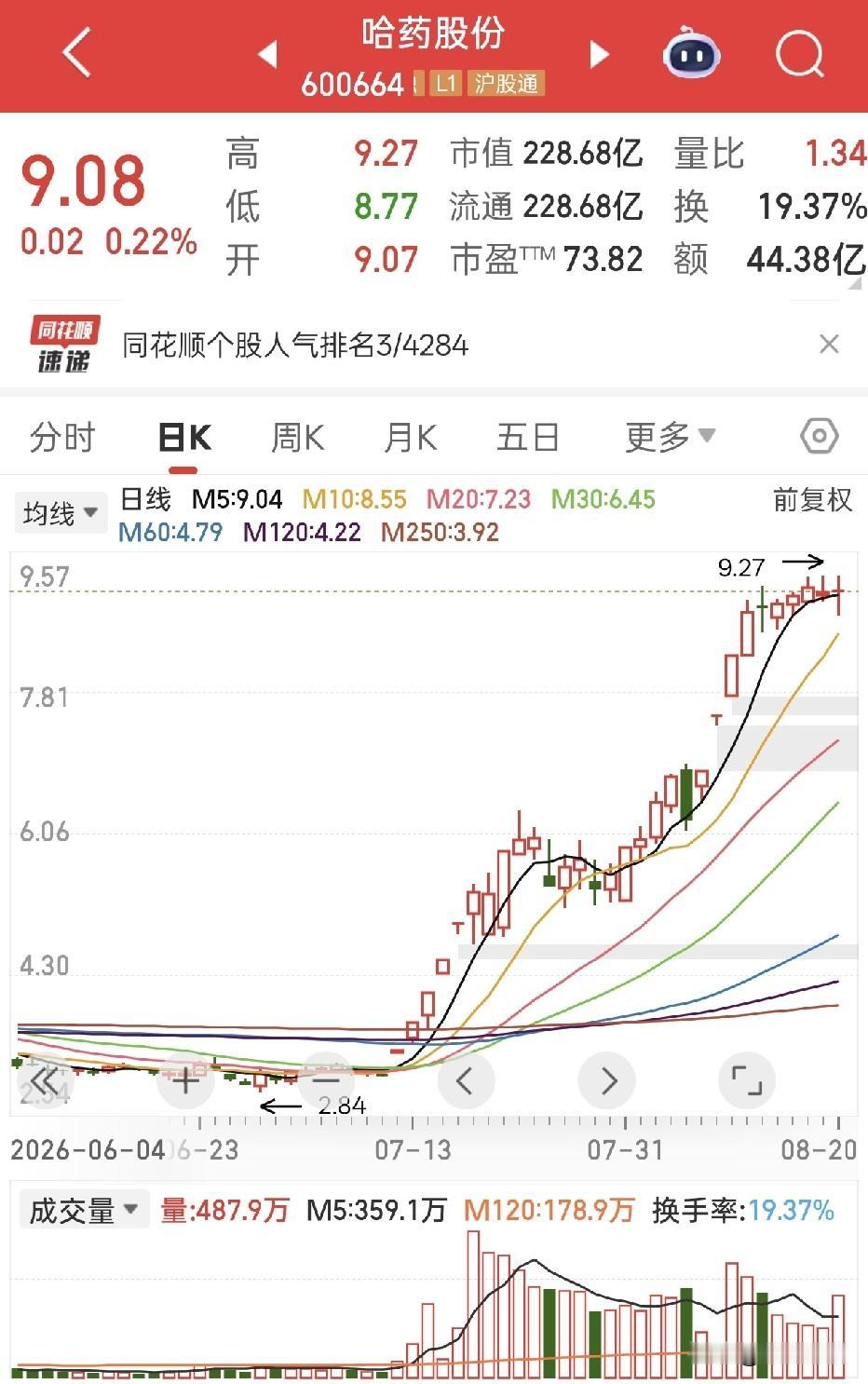
Task: Switch to the 周K chart
Action: coord(297,437)
